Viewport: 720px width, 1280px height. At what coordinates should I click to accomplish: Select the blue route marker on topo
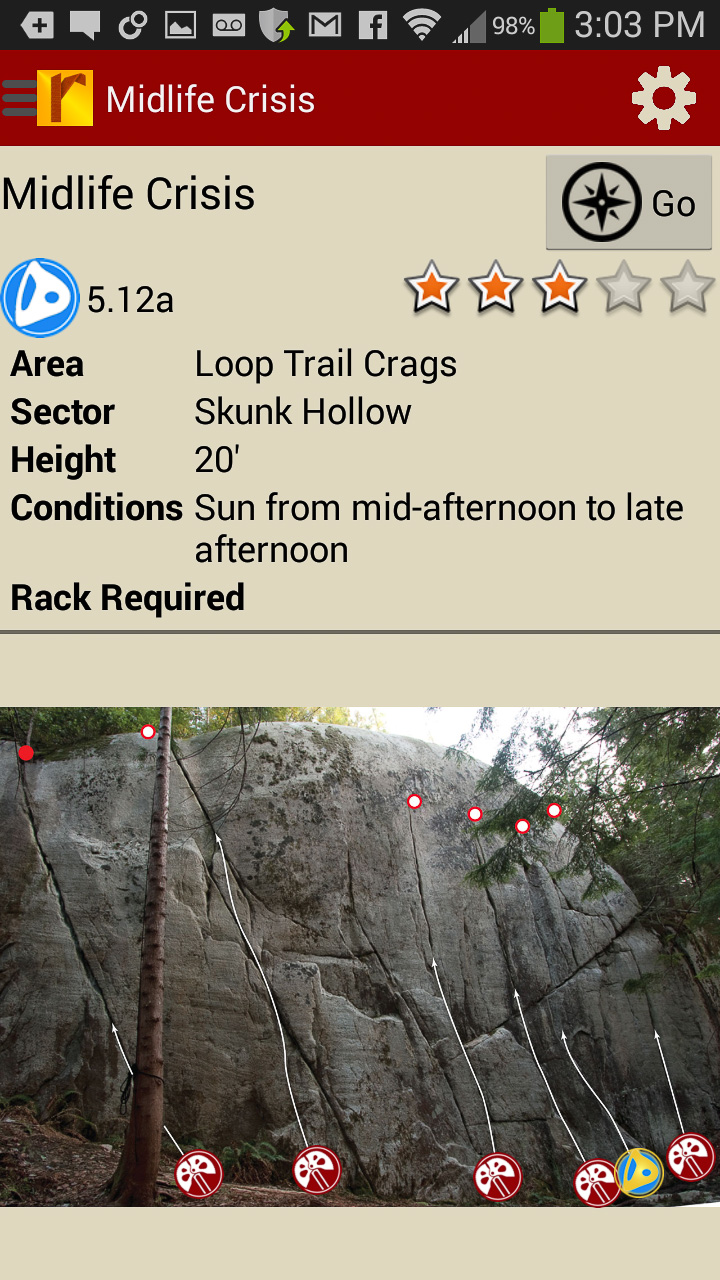638,1172
